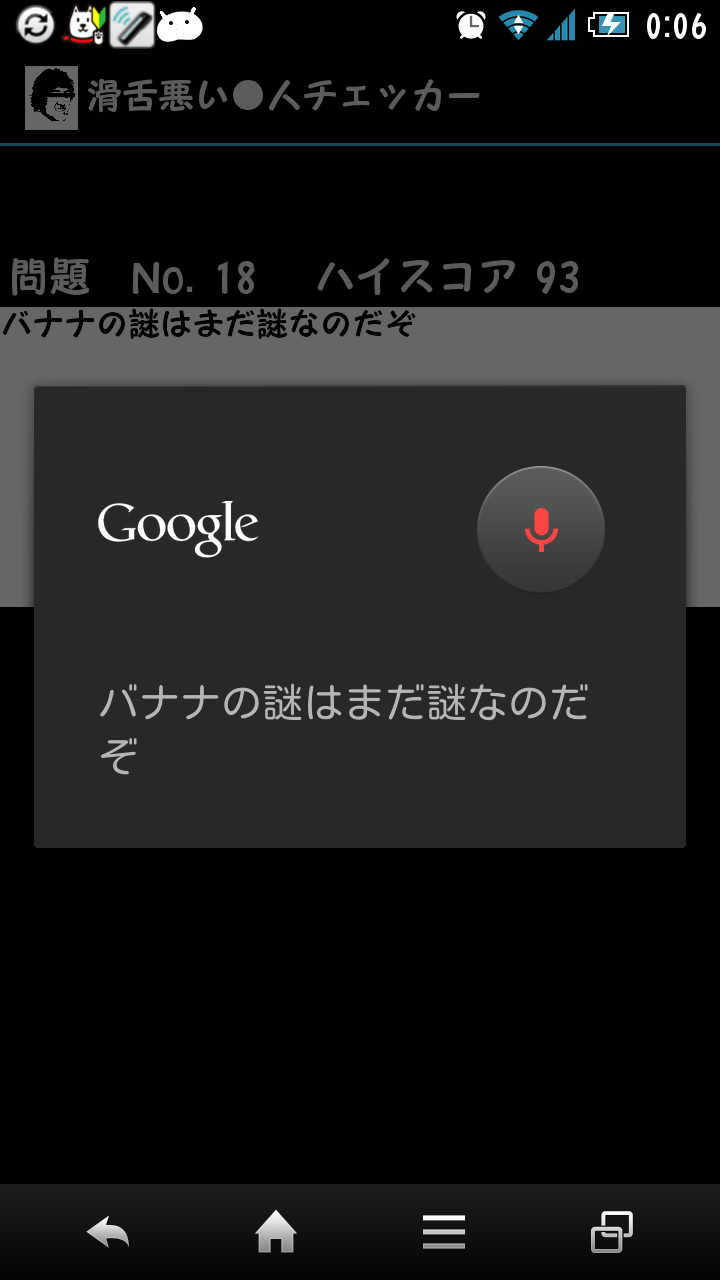Open the menu button in navigation bar
This screenshot has width=720, height=1280.
tap(444, 1232)
